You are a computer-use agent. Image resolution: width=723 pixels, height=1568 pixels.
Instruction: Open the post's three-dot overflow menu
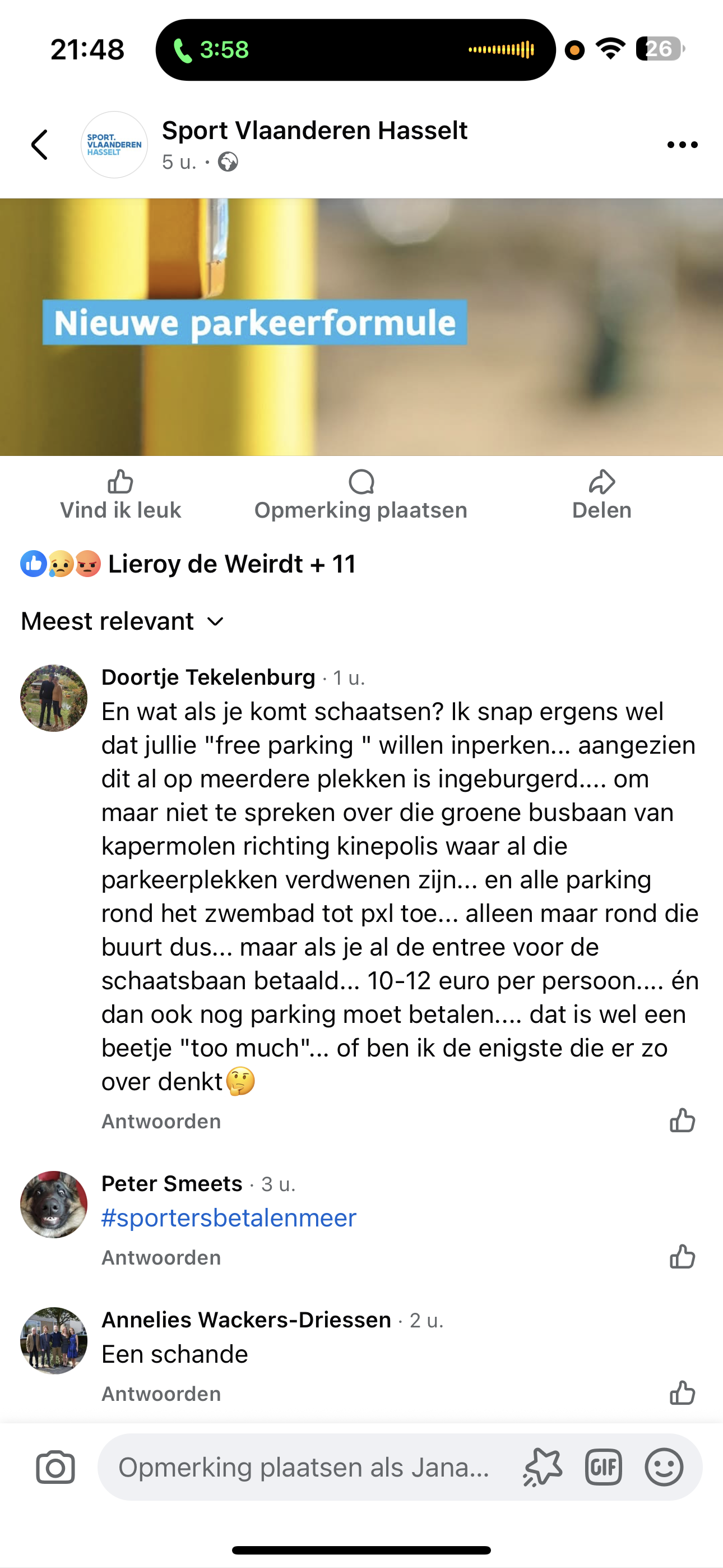pyautogui.click(x=682, y=145)
